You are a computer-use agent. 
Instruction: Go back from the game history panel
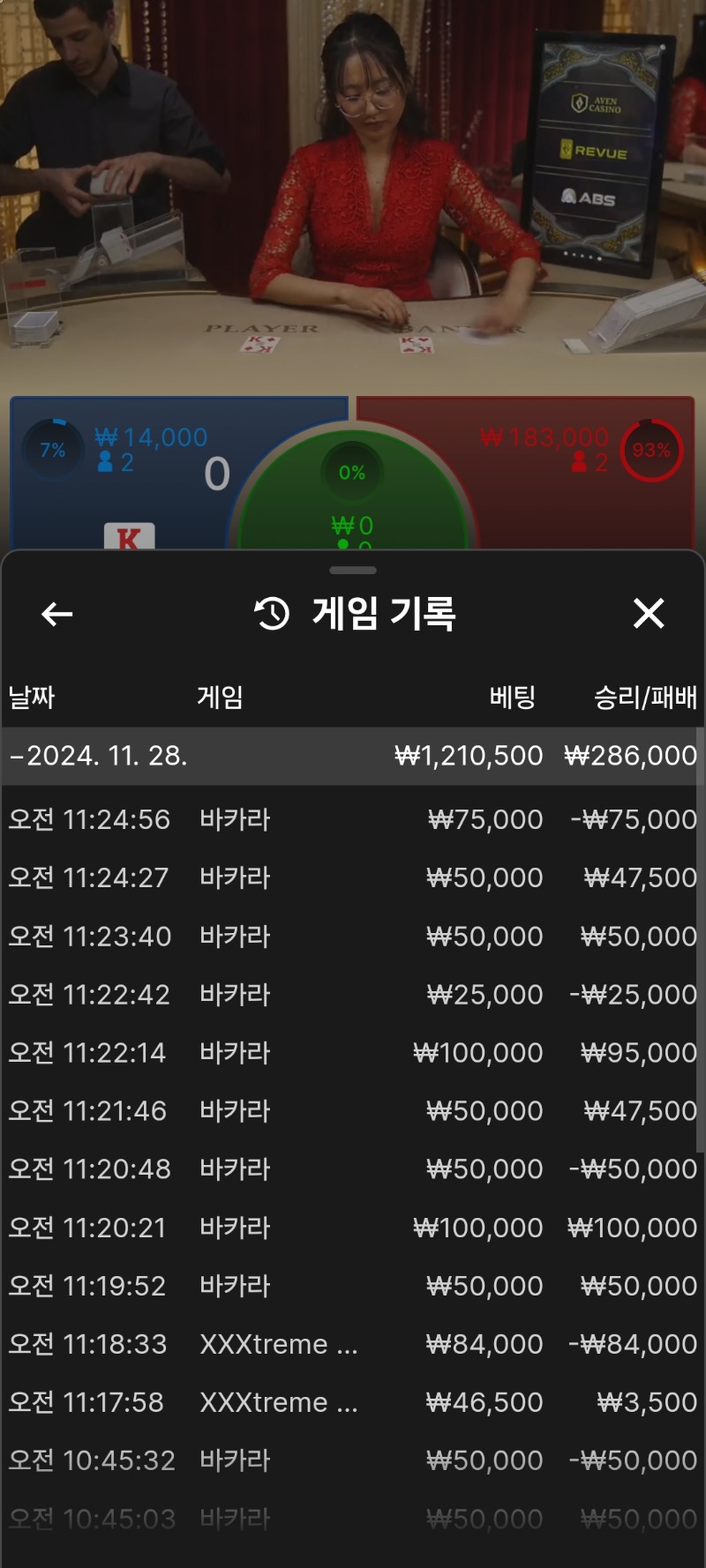point(57,614)
